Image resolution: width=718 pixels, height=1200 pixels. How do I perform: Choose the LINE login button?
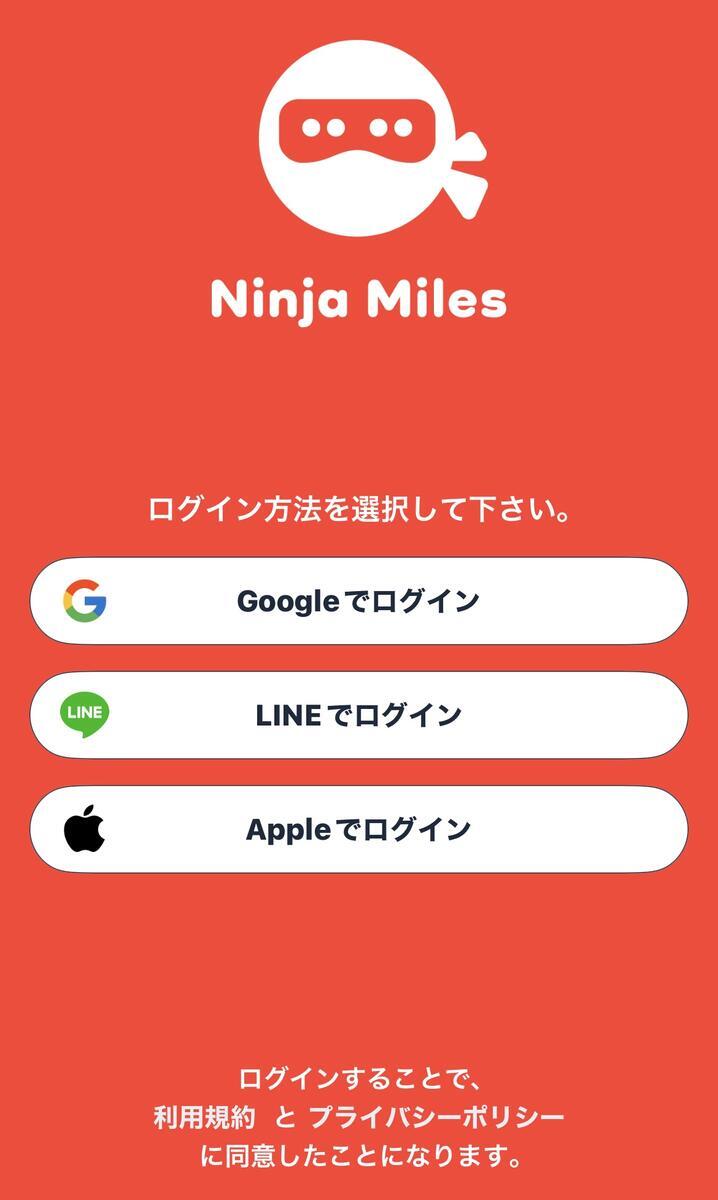point(359,715)
